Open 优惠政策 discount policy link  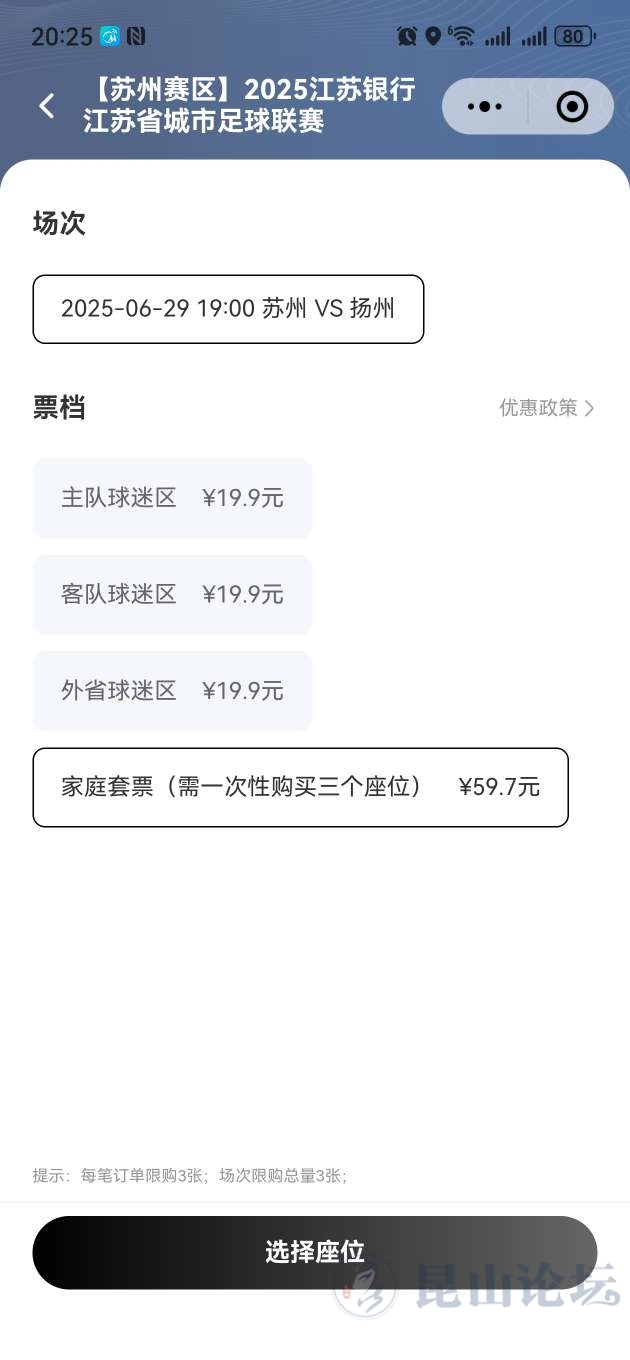(547, 408)
